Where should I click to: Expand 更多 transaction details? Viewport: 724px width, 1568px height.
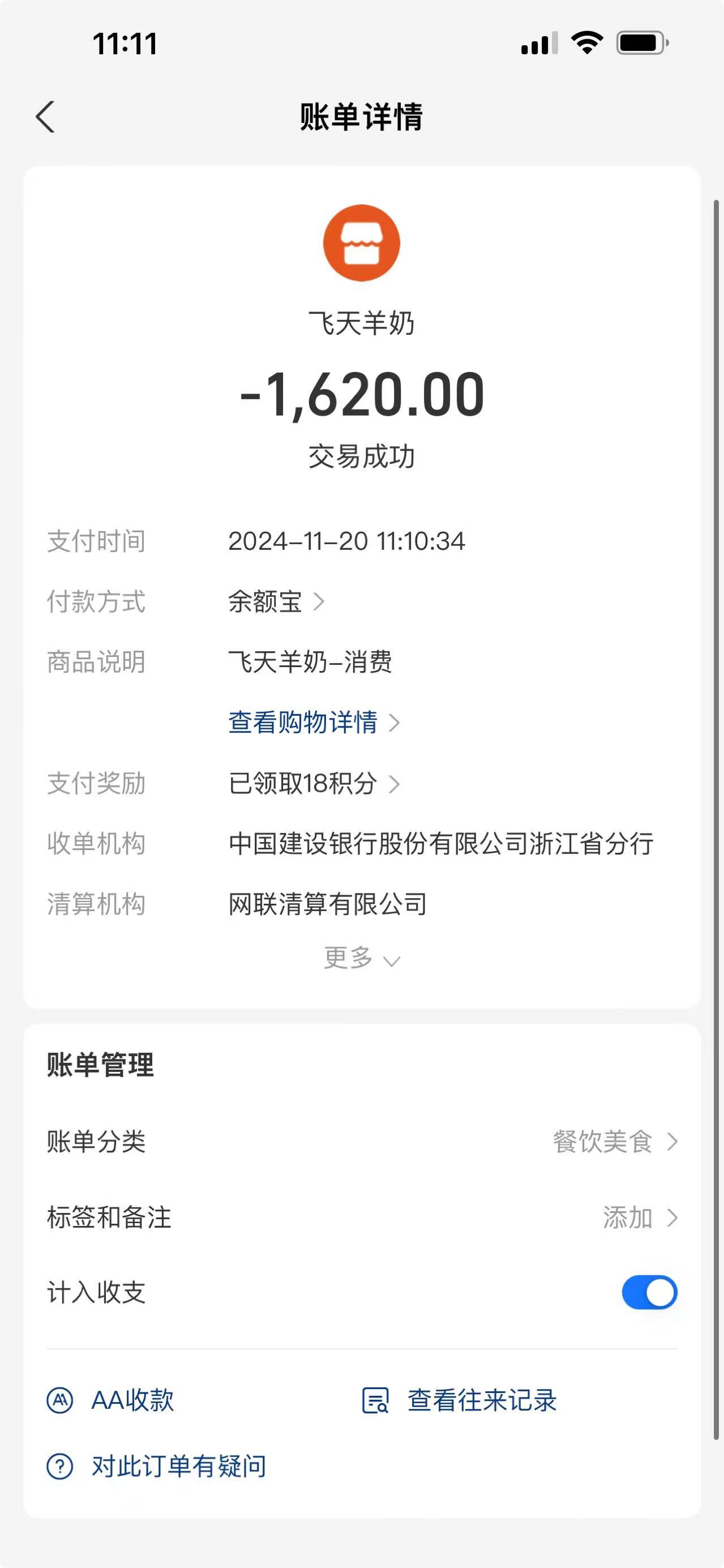tap(361, 958)
